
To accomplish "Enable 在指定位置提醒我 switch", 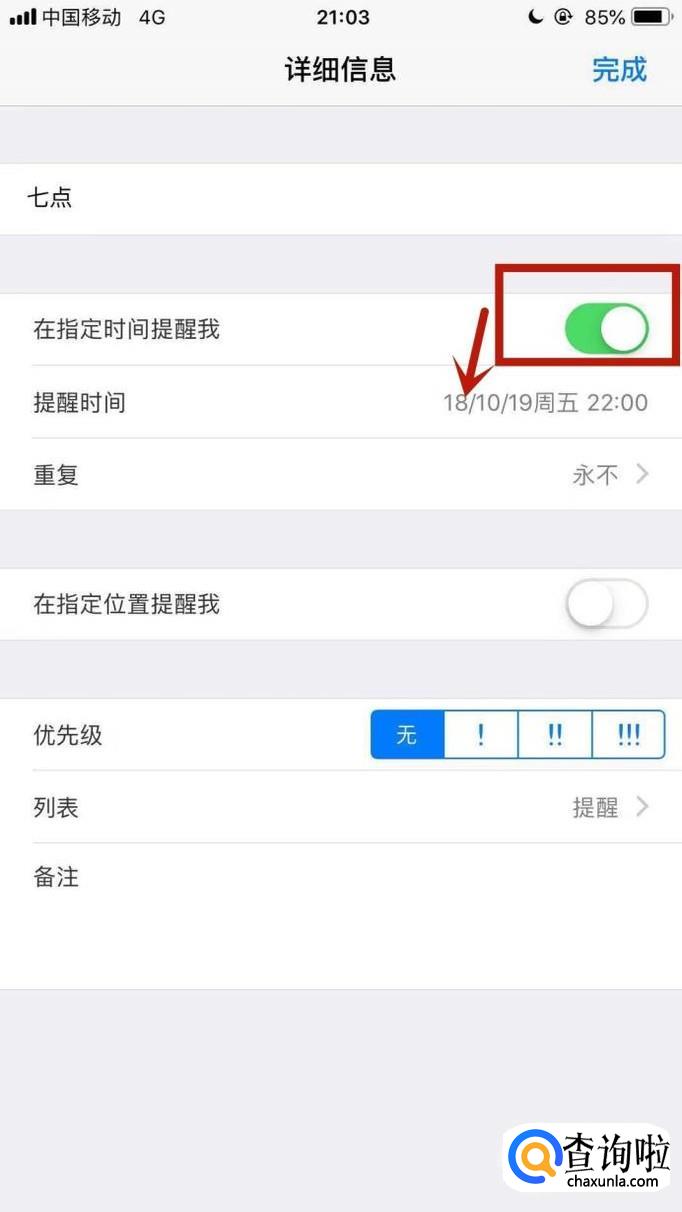I will click(606, 605).
